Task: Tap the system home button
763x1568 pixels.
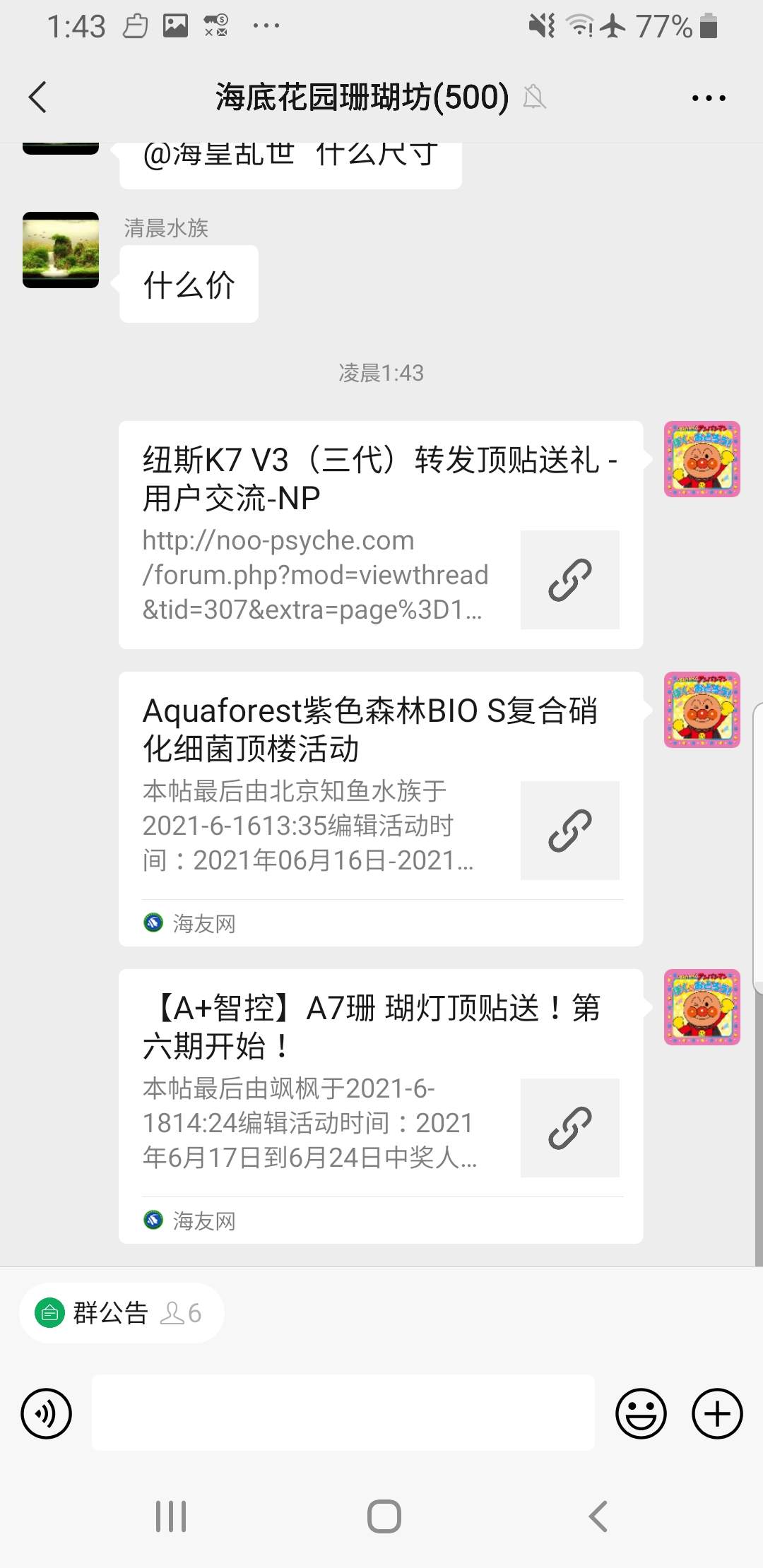Action: 384,1516
